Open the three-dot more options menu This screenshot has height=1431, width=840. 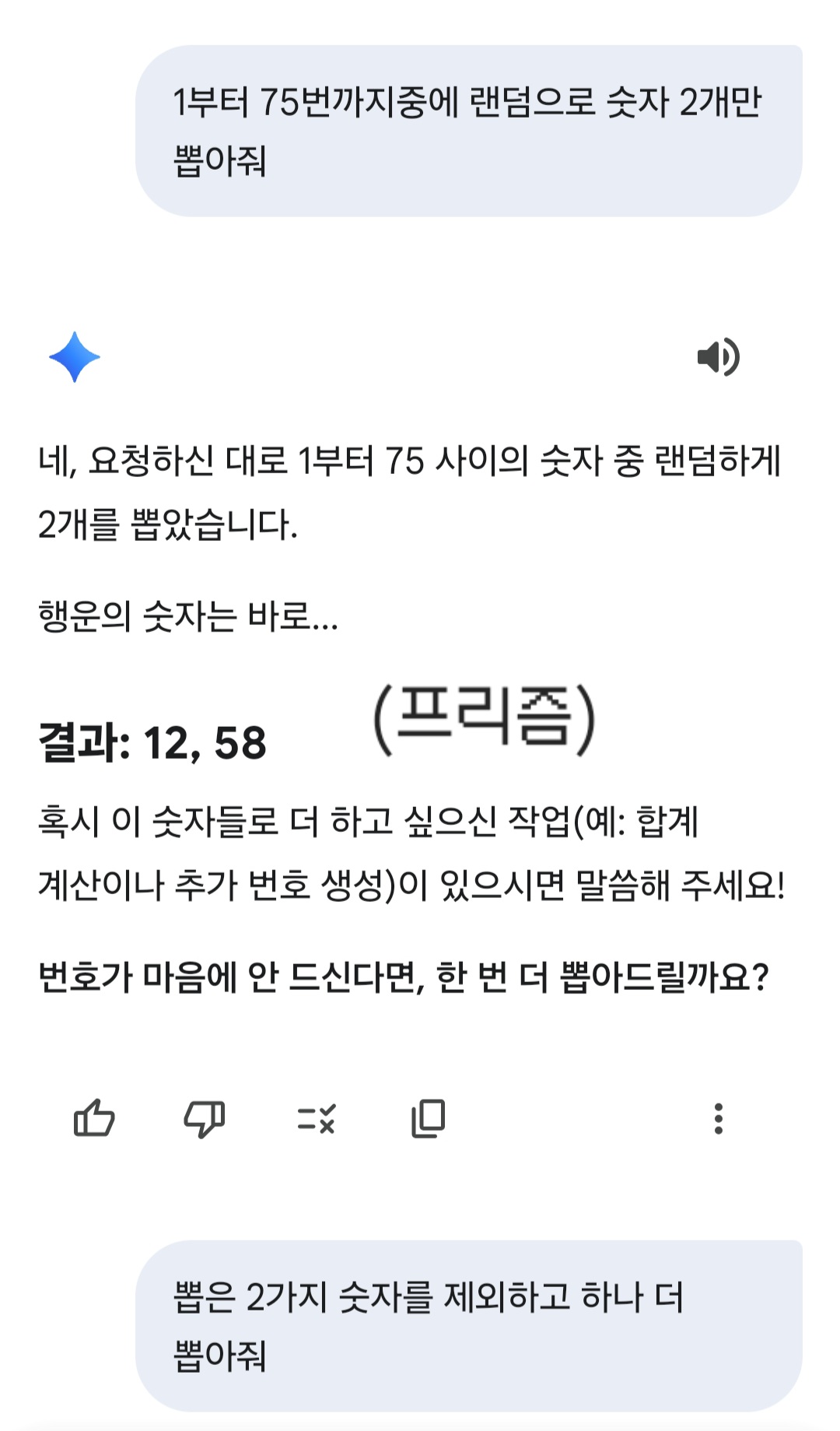pos(719,1119)
